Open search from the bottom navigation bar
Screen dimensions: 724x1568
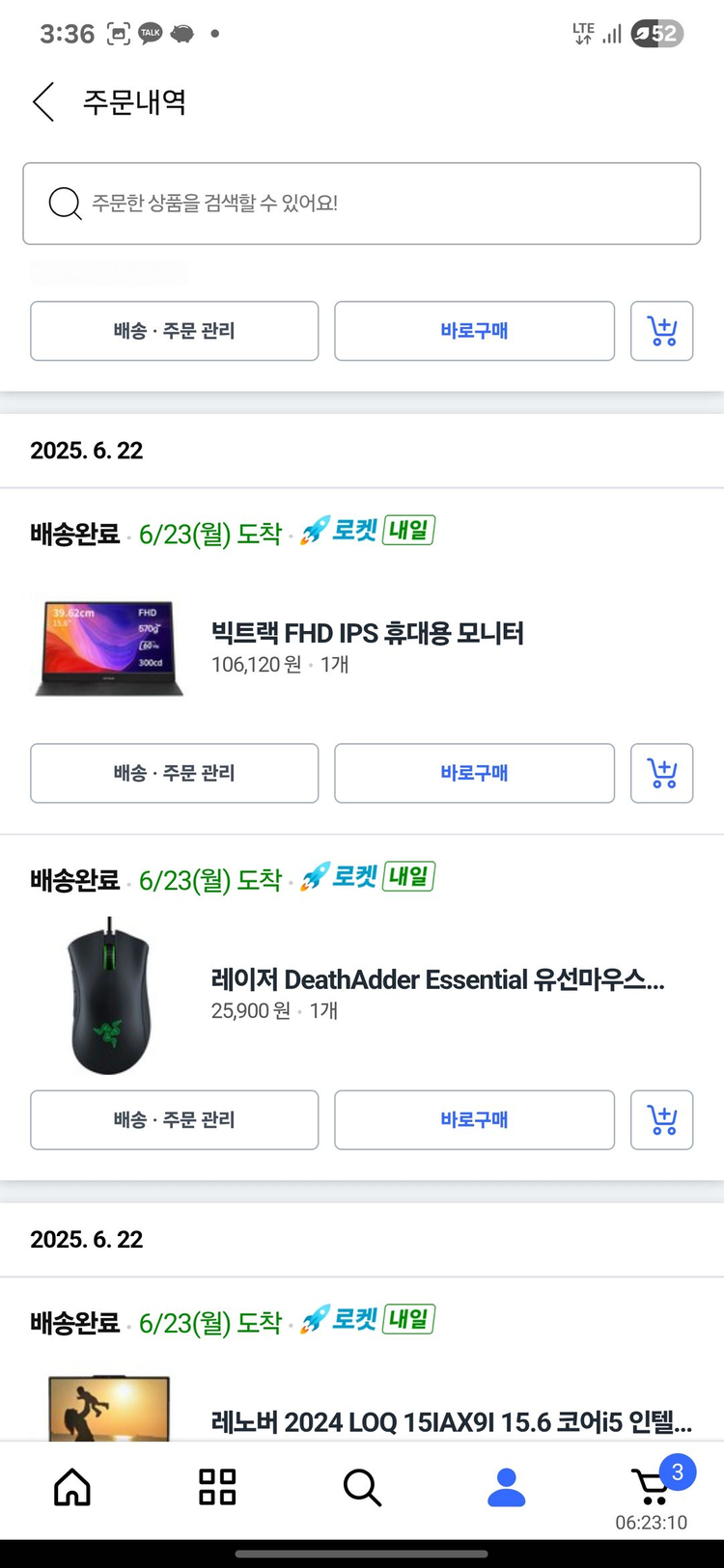[x=362, y=1487]
